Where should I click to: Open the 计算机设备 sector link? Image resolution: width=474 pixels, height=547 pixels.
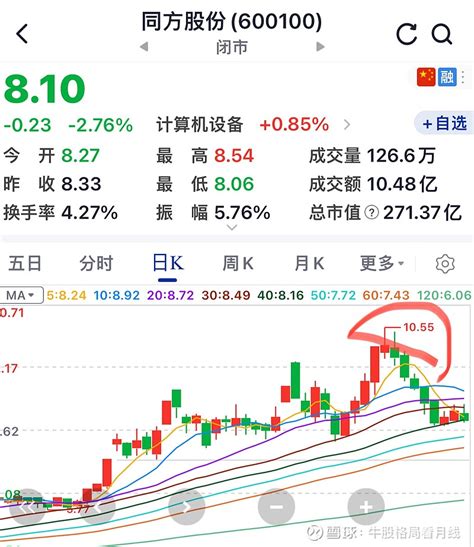(x=253, y=125)
